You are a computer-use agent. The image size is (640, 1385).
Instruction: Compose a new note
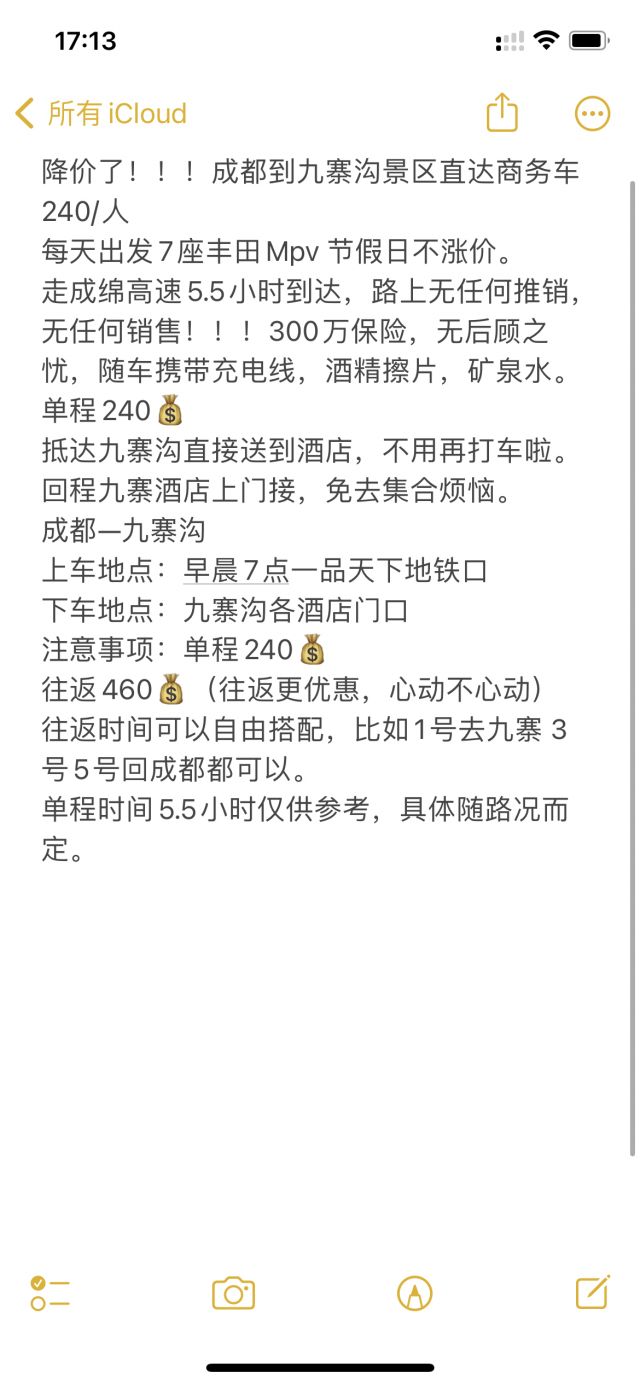(x=593, y=1292)
